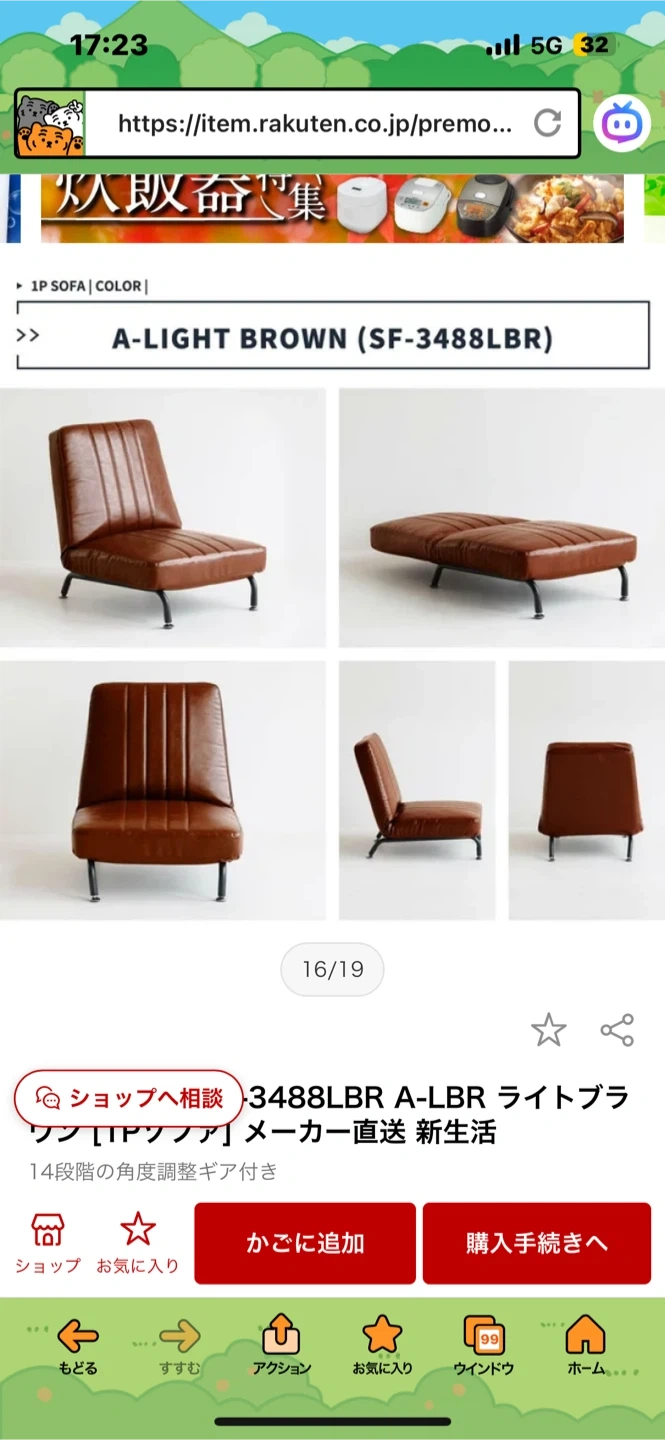
Task: Open the アクション menu
Action: pyautogui.click(x=281, y=1345)
